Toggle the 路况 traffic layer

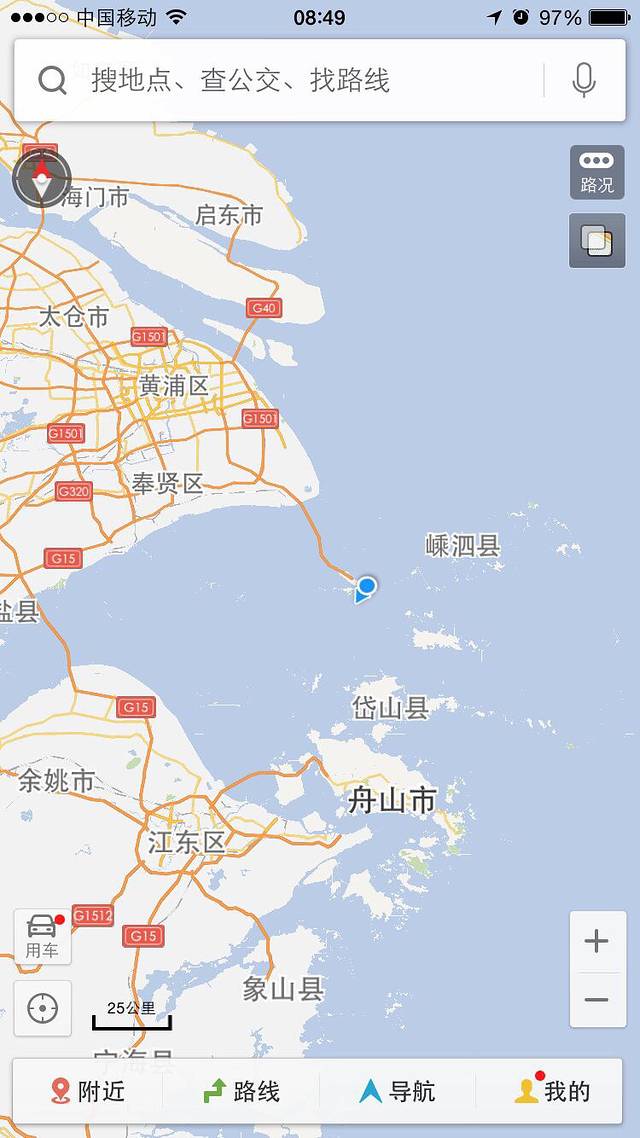click(597, 172)
